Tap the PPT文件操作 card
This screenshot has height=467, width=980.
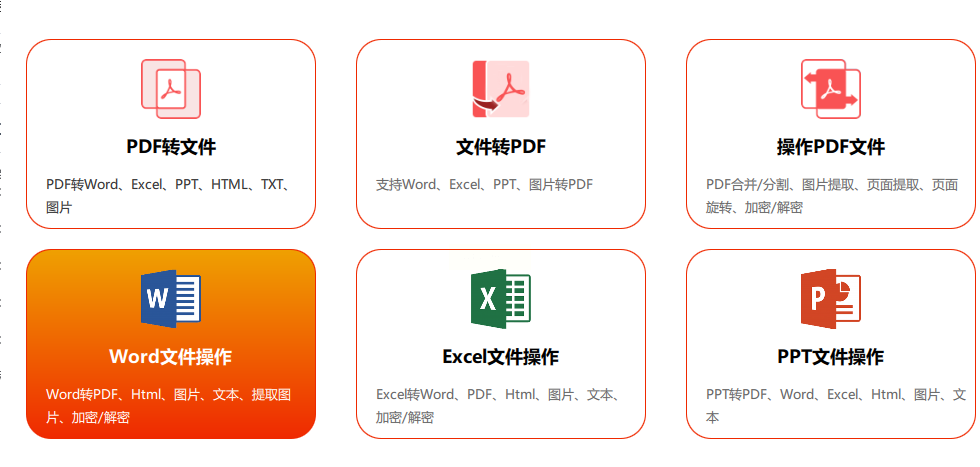coord(831,343)
